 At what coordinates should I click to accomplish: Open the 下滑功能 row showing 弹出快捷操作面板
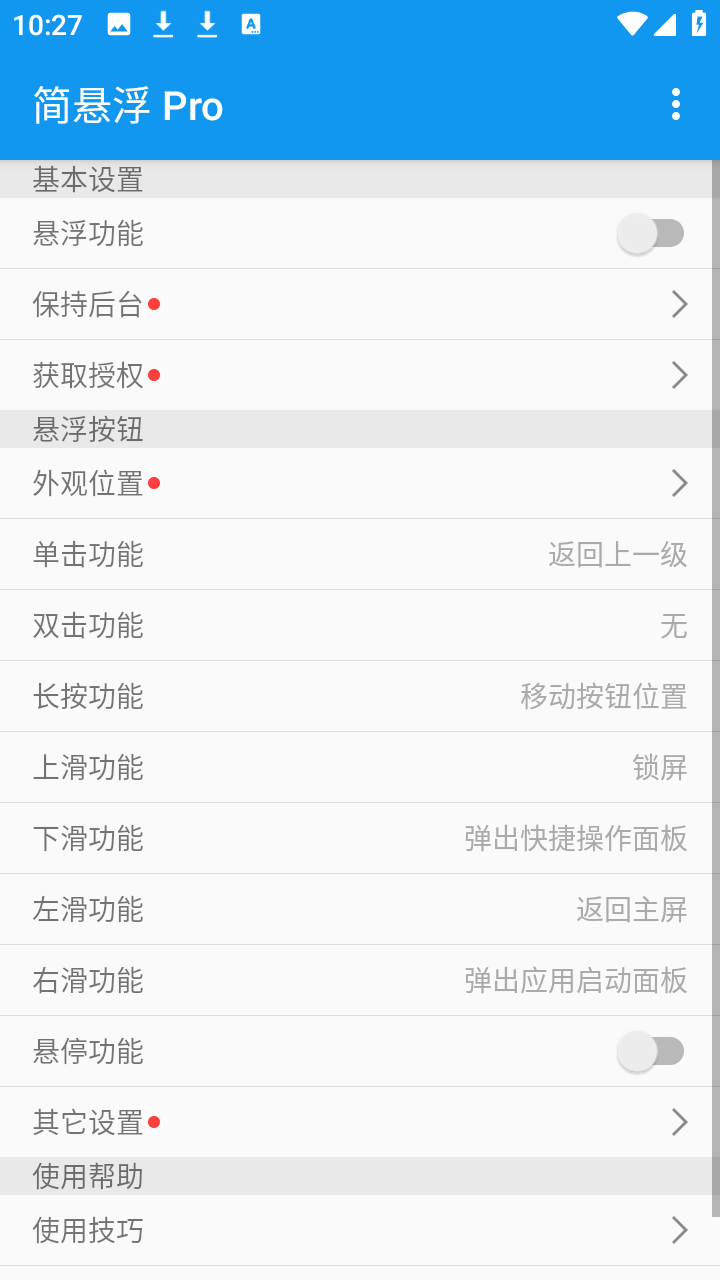point(360,838)
